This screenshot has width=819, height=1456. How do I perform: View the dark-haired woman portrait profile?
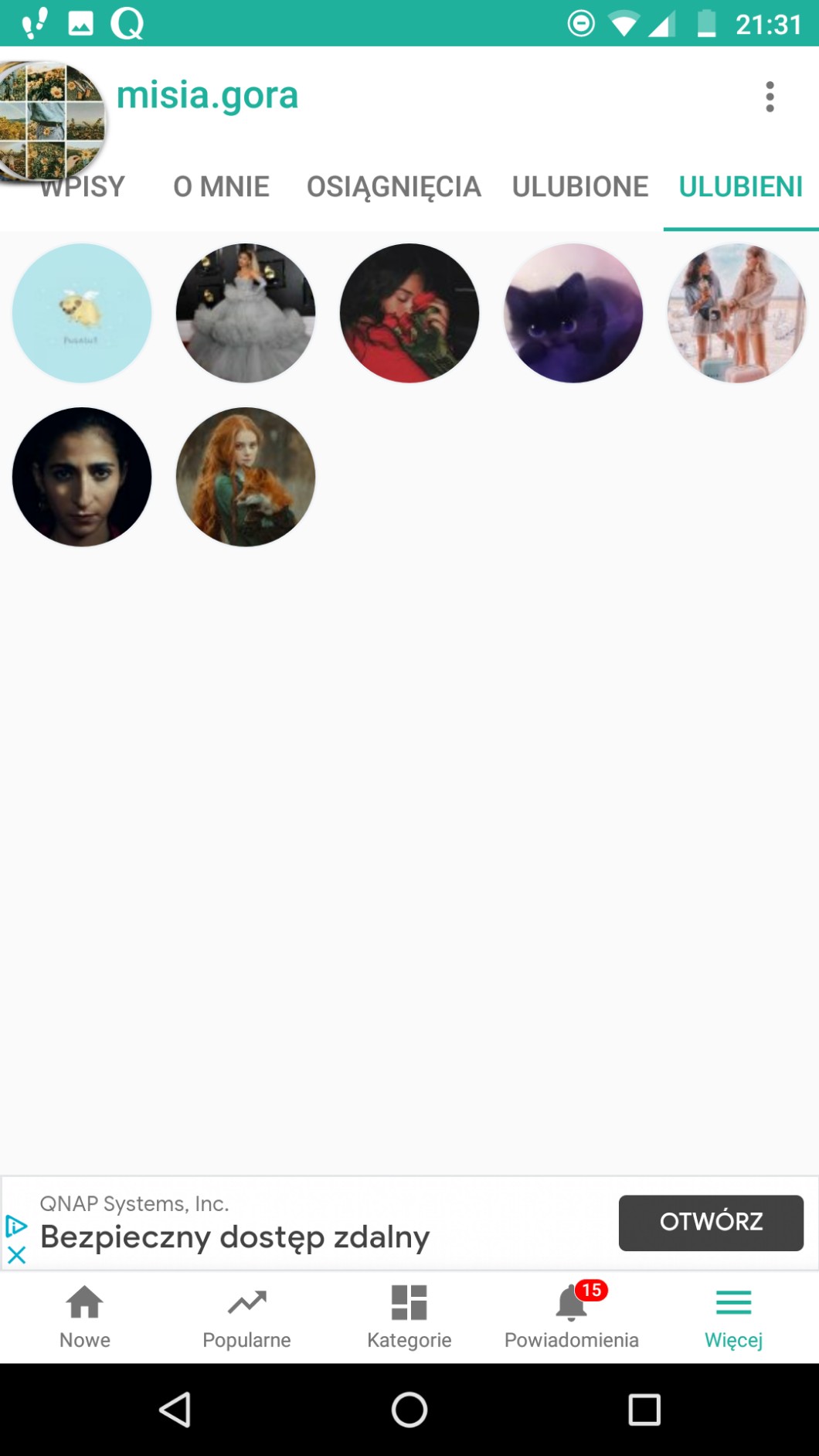[82, 477]
